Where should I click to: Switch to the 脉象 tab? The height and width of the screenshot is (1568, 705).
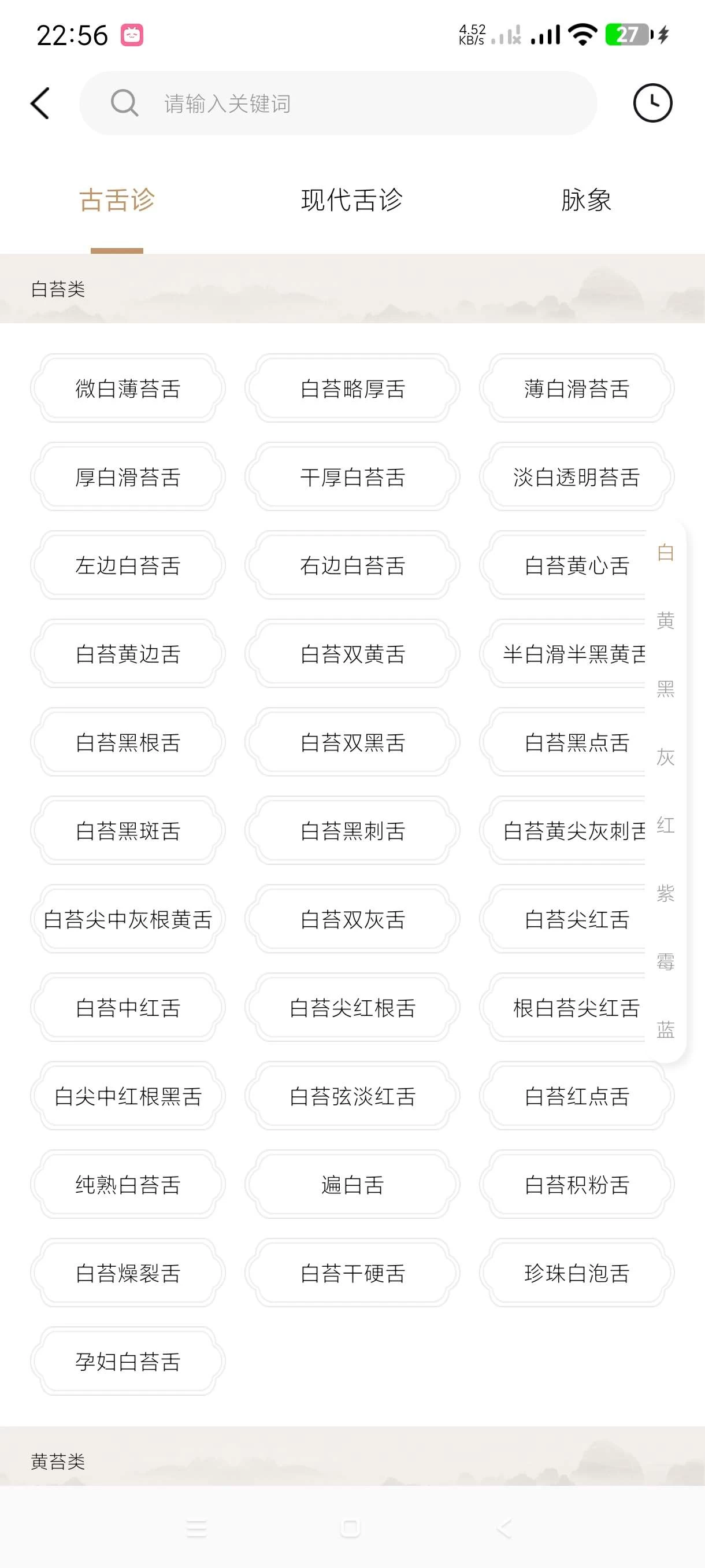coord(587,200)
